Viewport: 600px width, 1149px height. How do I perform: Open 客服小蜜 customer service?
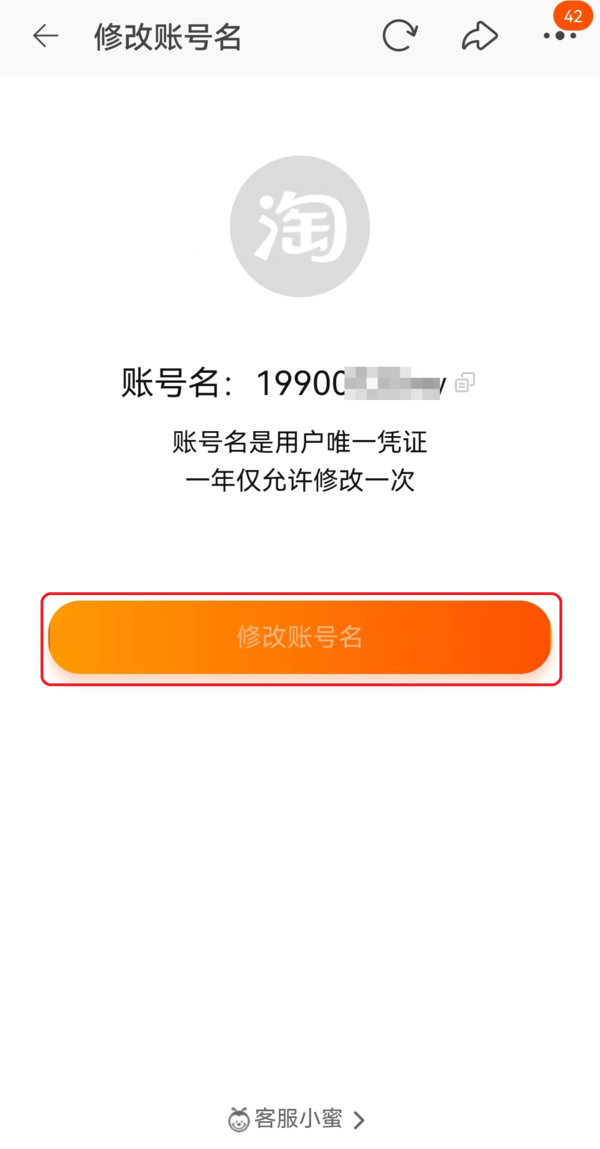point(297,1119)
